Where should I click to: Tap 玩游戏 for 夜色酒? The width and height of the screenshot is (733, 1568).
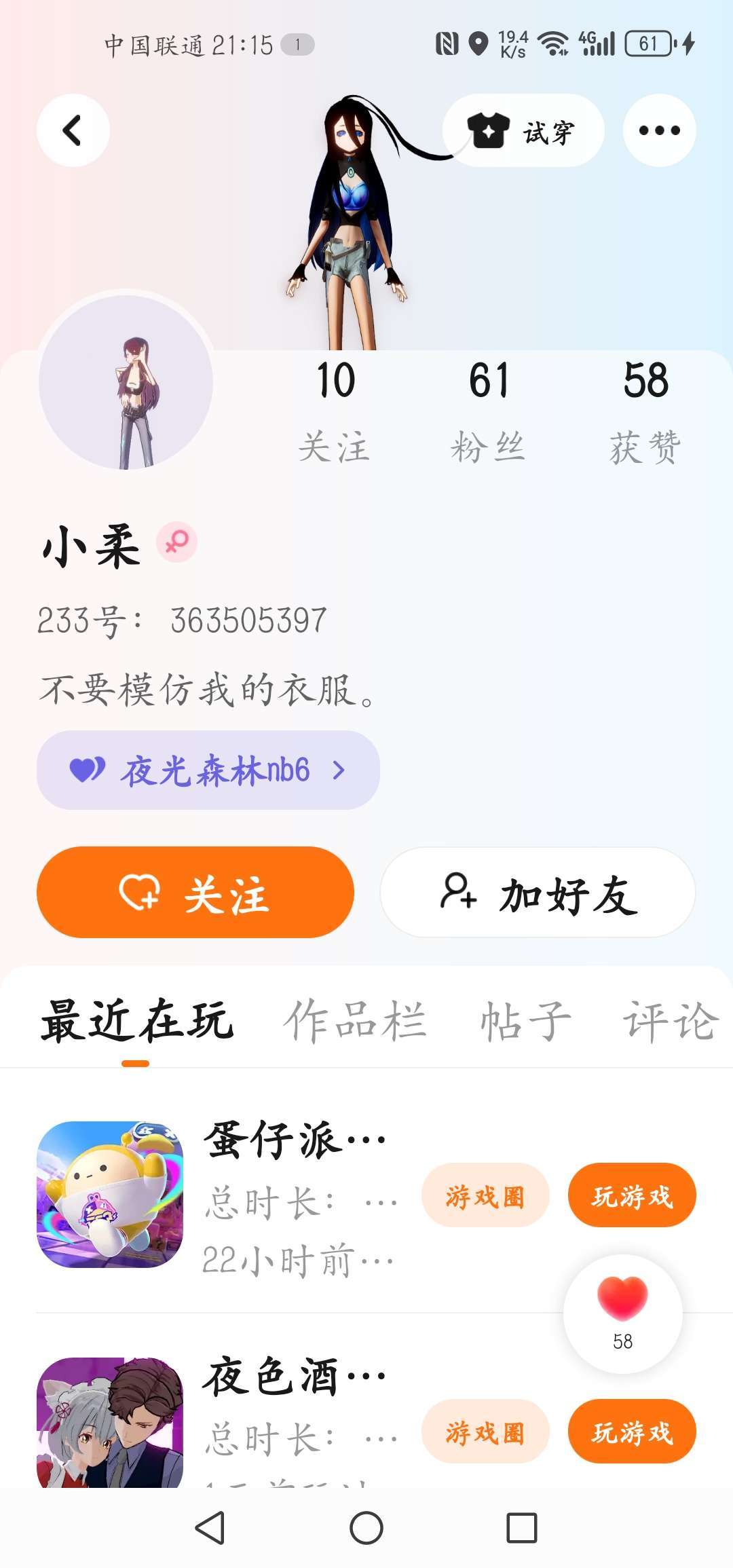[x=632, y=1432]
